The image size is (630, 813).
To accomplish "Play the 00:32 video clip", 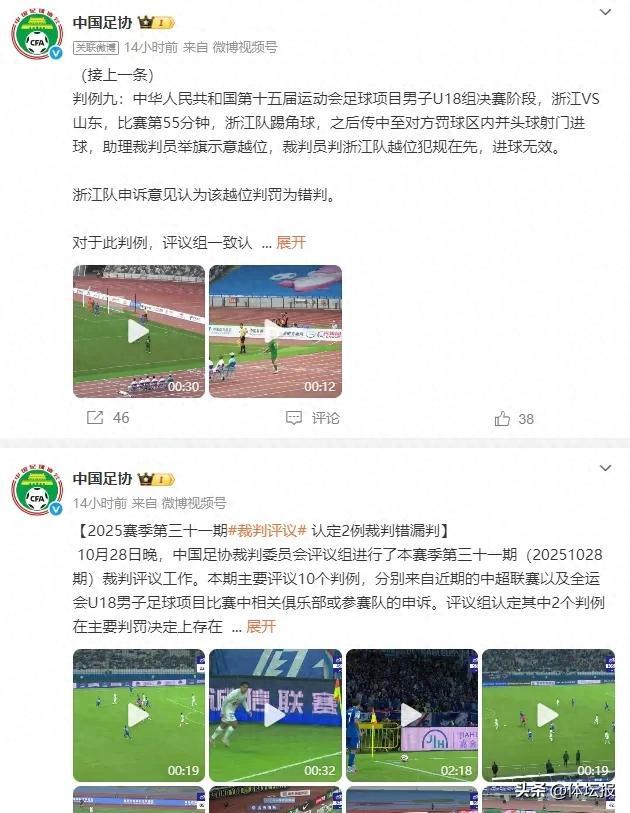I will [x=275, y=715].
